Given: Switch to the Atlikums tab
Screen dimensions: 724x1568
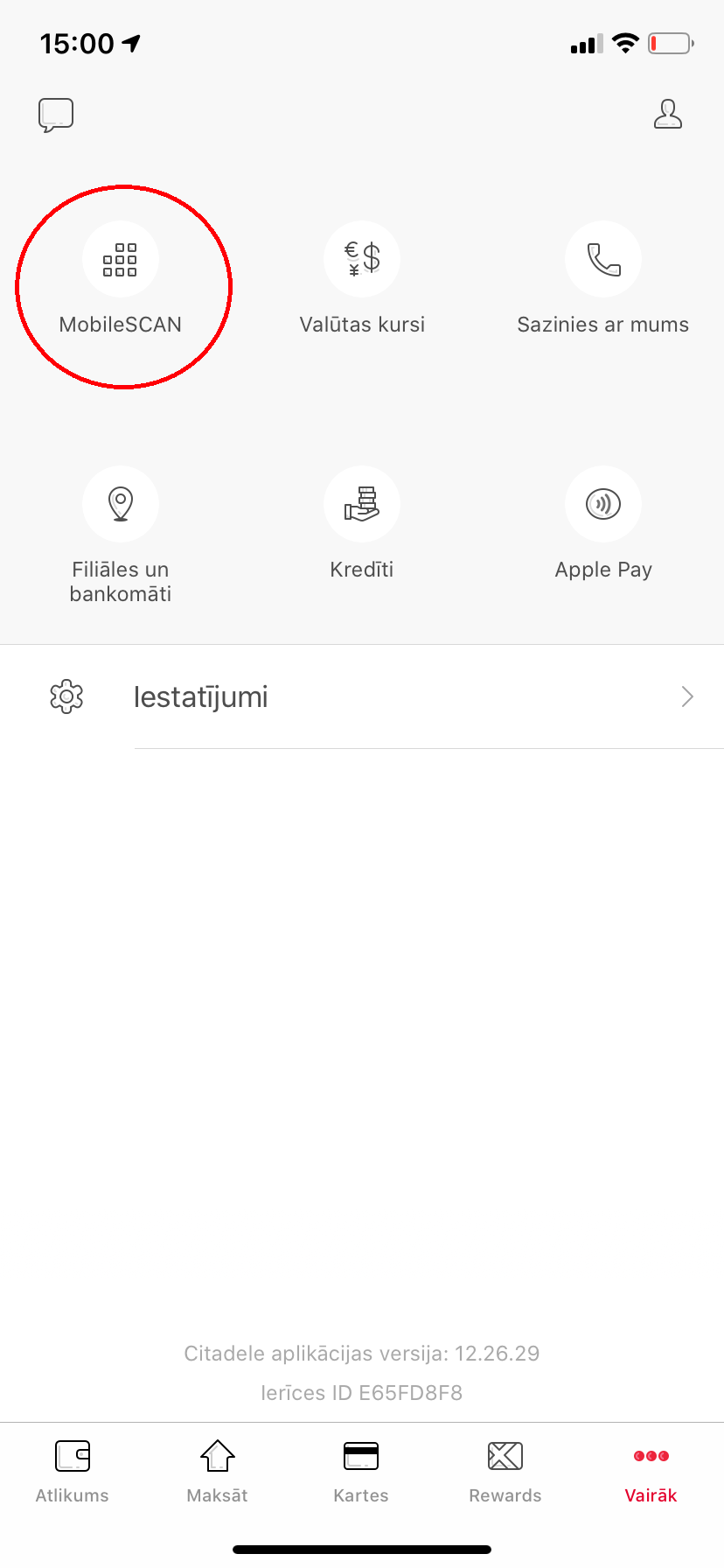Looking at the screenshot, I should pyautogui.click(x=73, y=1472).
